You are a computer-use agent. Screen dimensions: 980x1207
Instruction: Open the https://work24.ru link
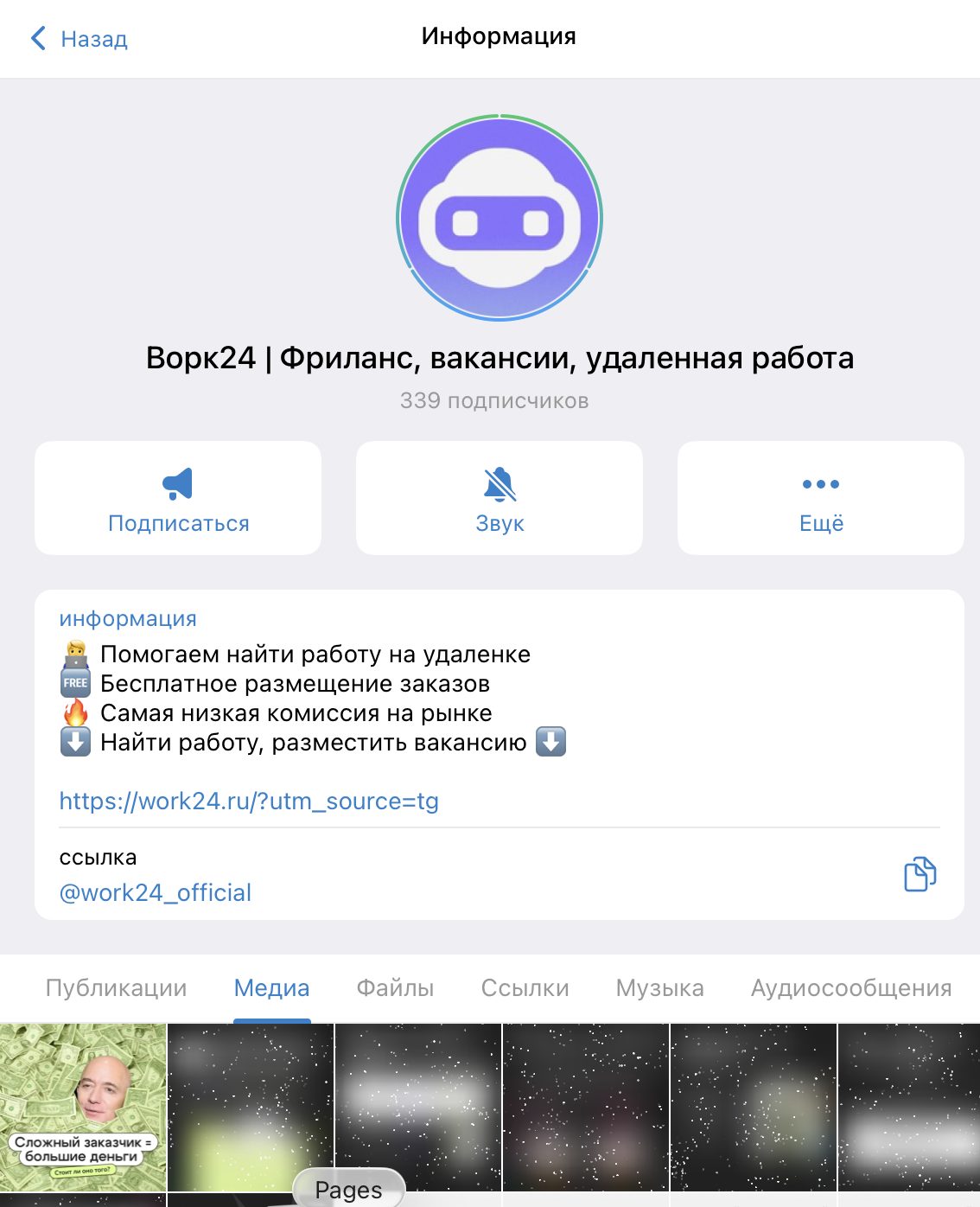(248, 801)
